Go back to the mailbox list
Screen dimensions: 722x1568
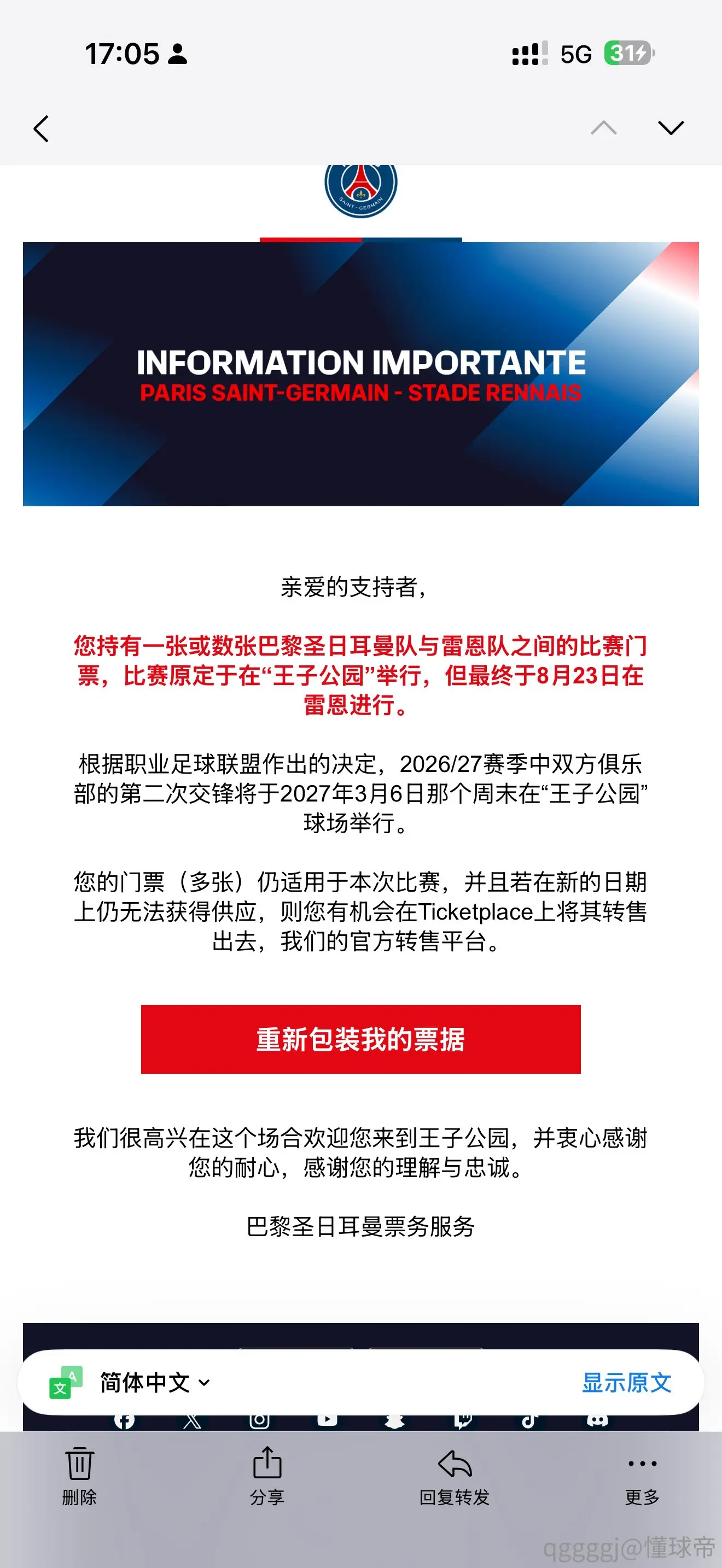click(x=42, y=128)
